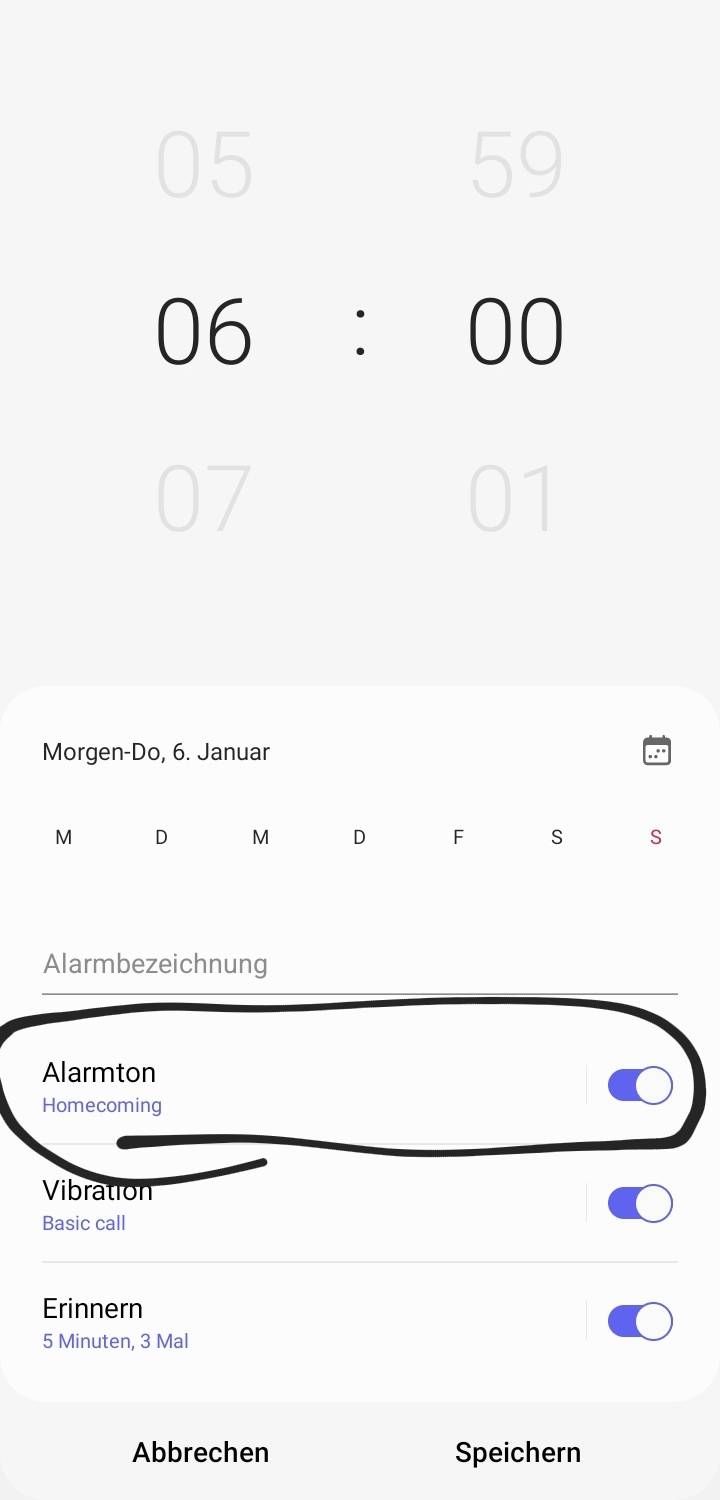
Task: Select minute 59 on the picker
Action: pyautogui.click(x=515, y=165)
